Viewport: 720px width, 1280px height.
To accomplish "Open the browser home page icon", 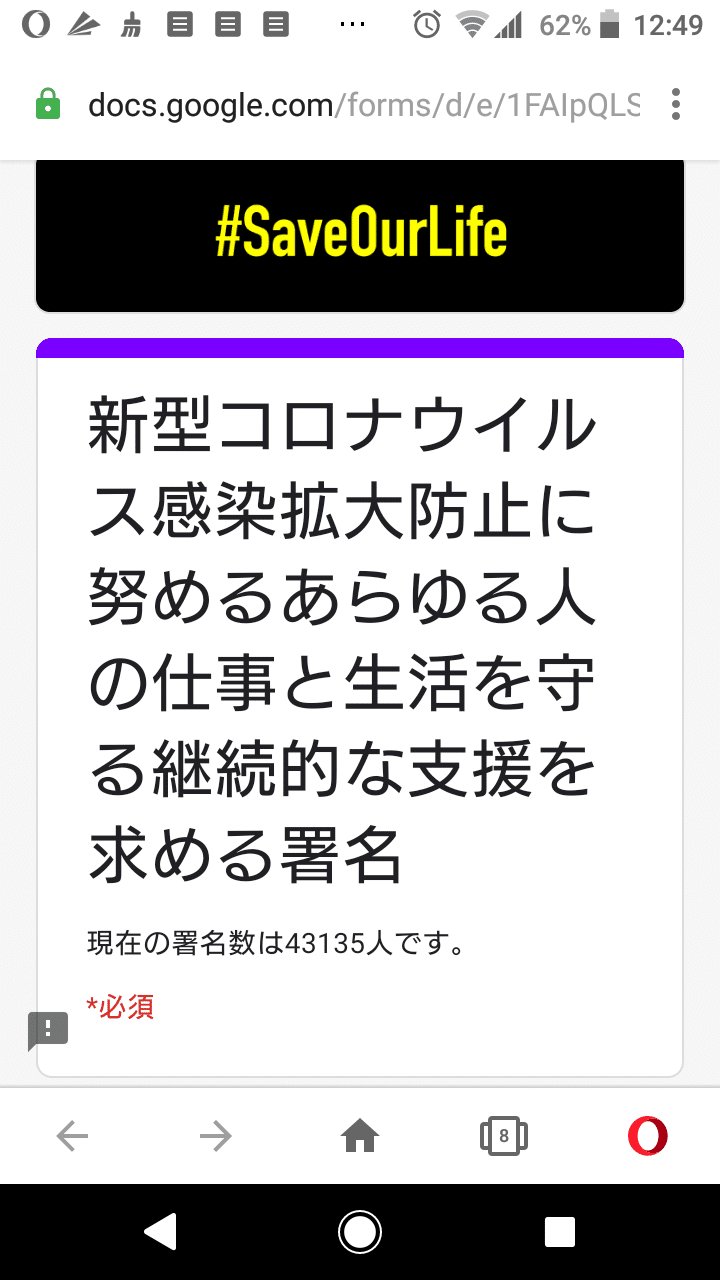I will click(360, 1135).
